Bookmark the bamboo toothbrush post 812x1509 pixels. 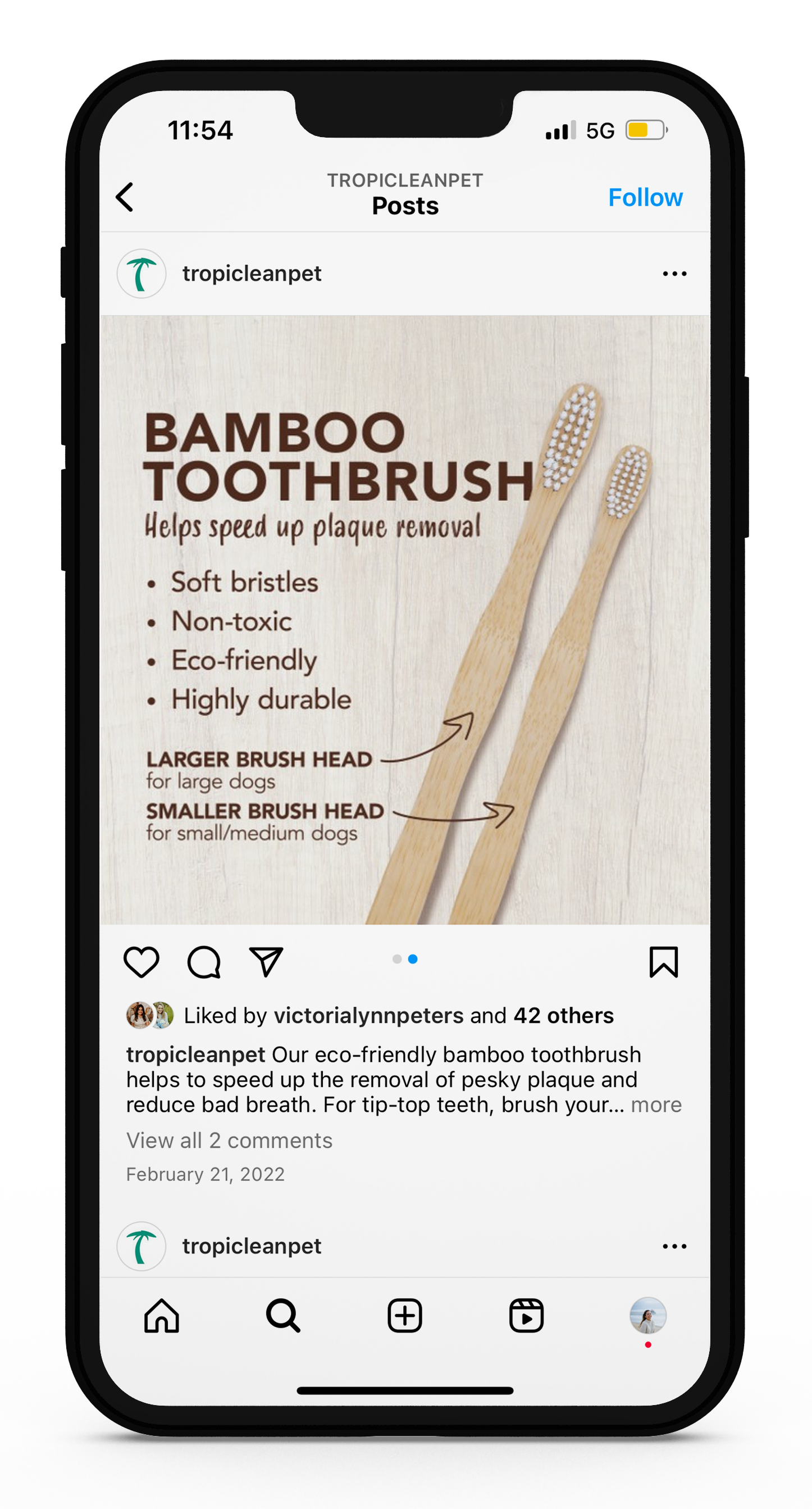[x=663, y=962]
